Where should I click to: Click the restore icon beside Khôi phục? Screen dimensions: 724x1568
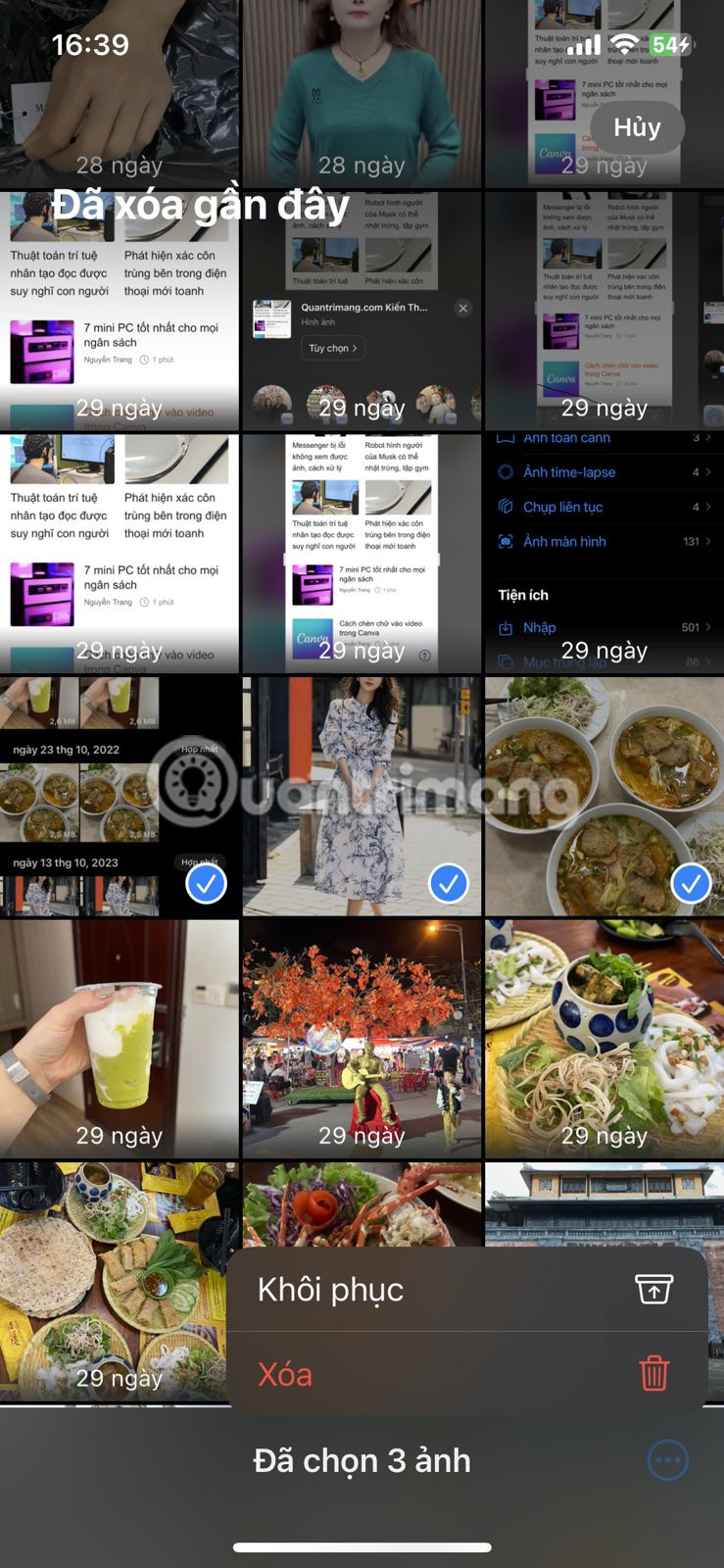click(652, 1289)
